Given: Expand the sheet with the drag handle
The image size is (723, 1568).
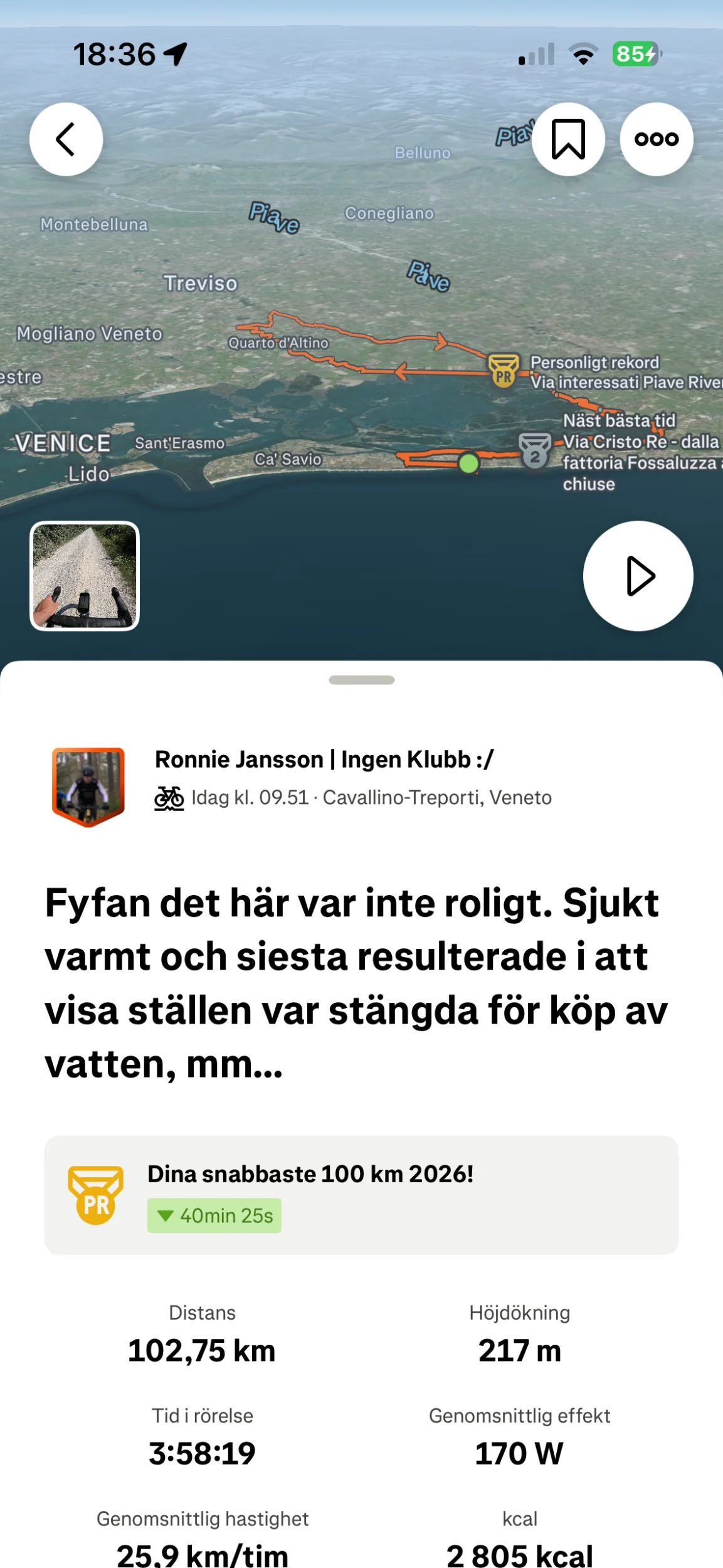Looking at the screenshot, I should [362, 680].
